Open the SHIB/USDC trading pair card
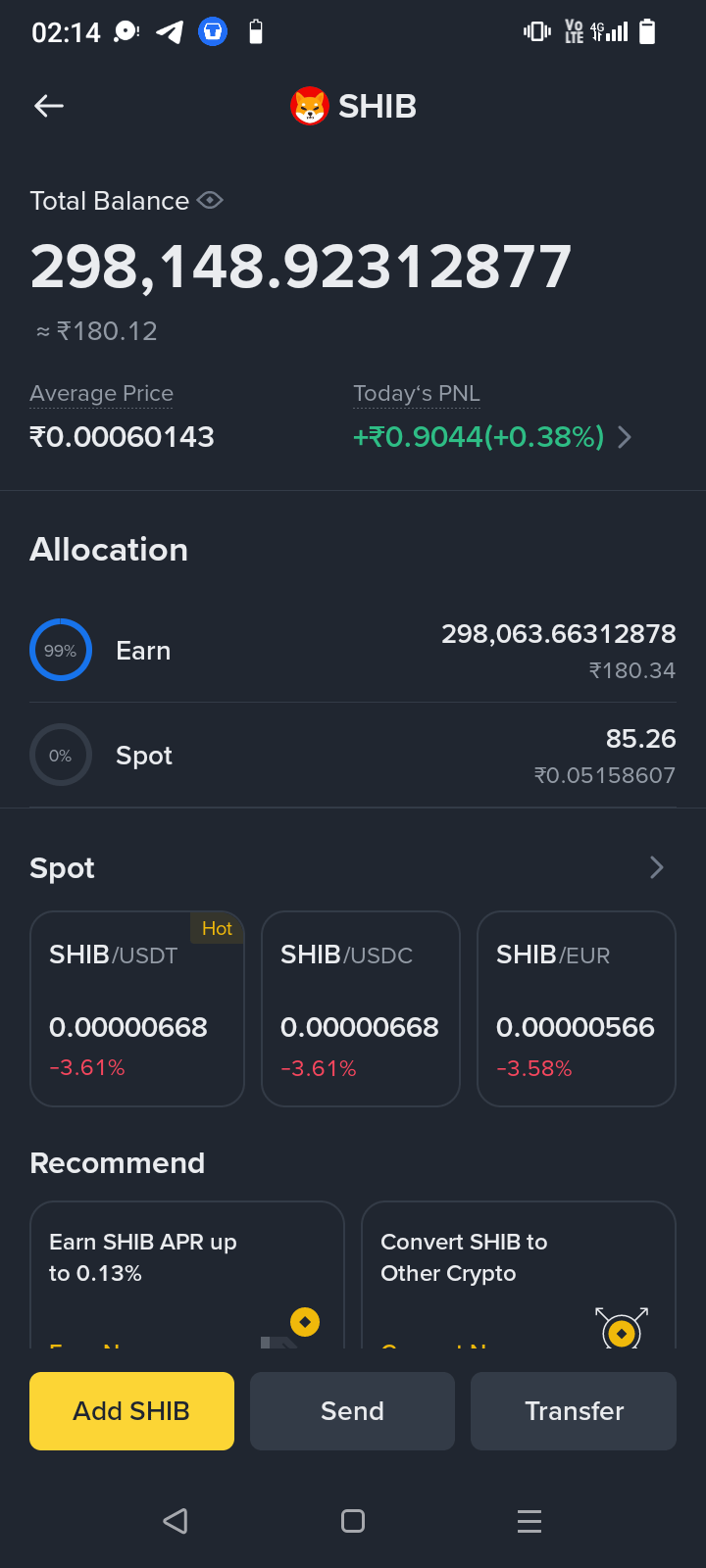This screenshot has height=1568, width=706. [361, 1008]
